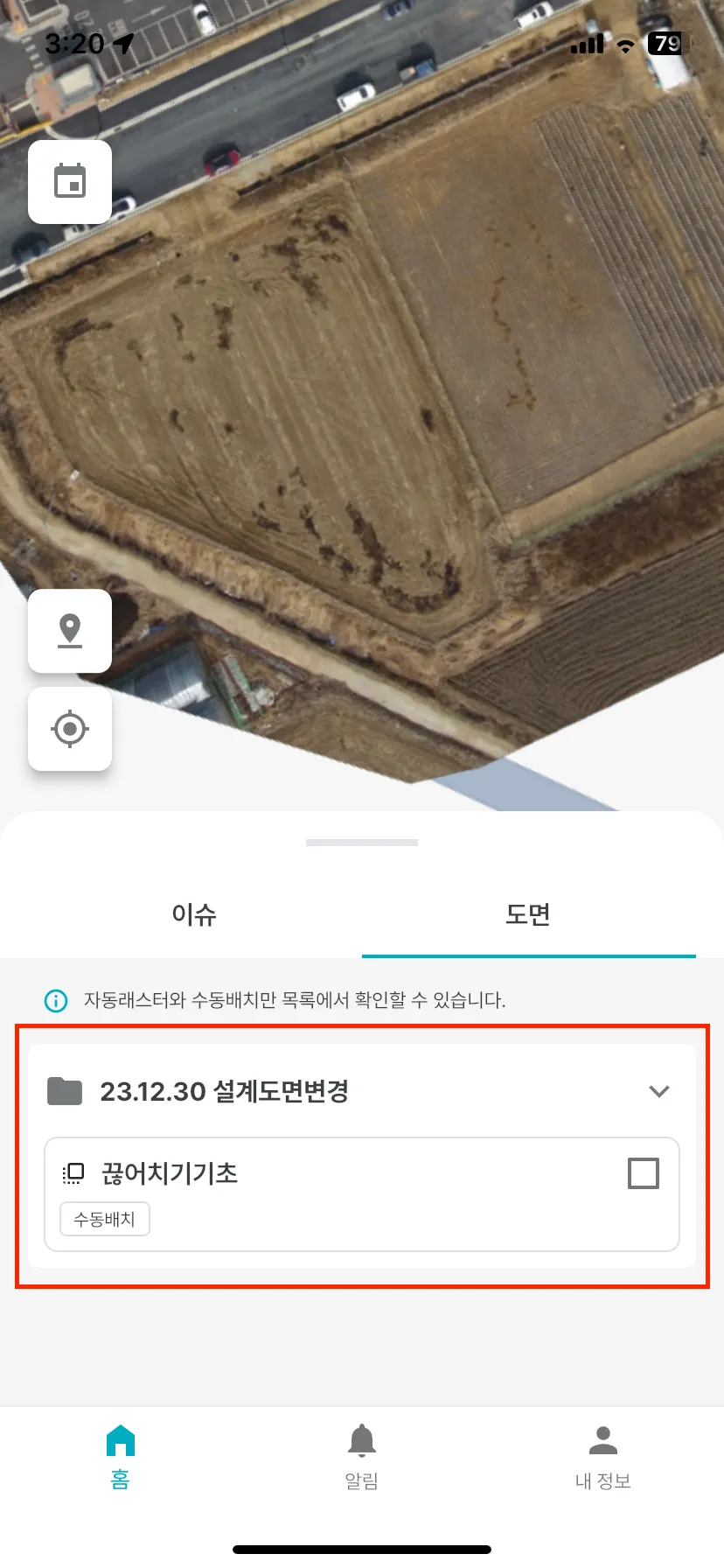Image resolution: width=724 pixels, height=1568 pixels.
Task: Collapse the 23.12.30 설계도면변경 folder
Action: click(x=658, y=1091)
